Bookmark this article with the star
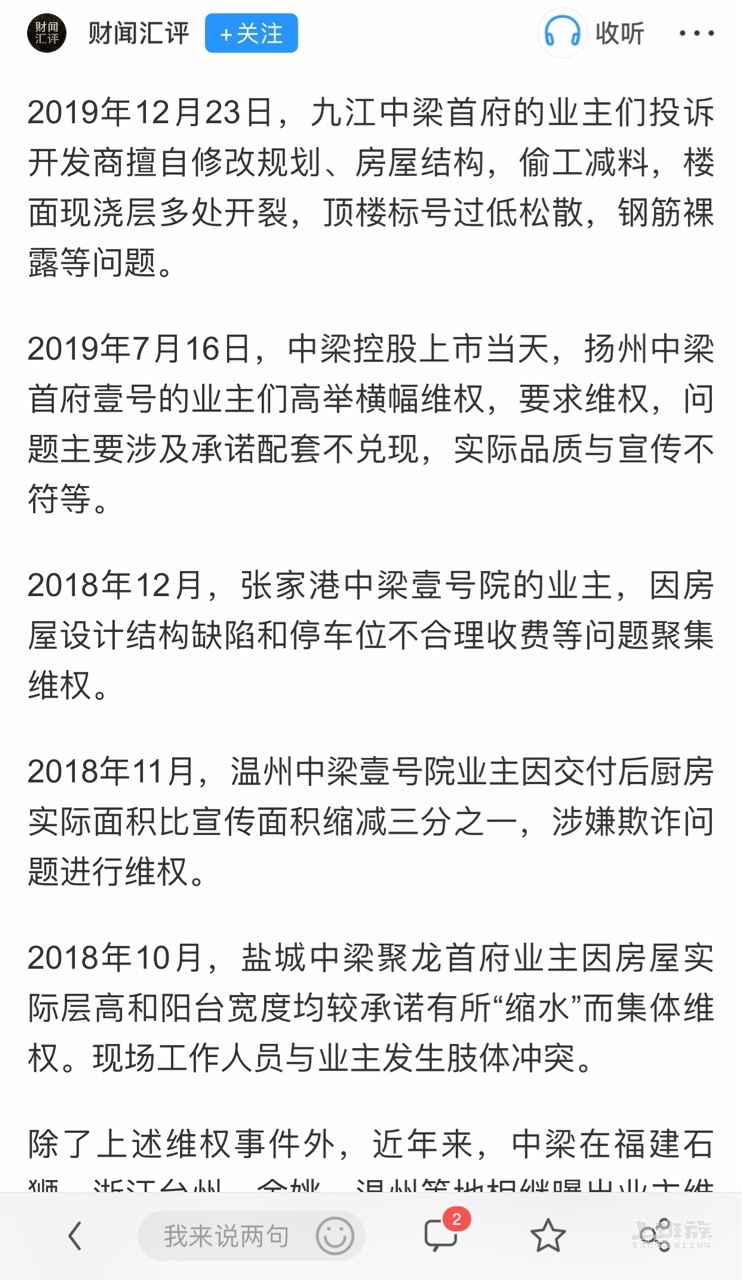742x1280 pixels. pos(548,1237)
